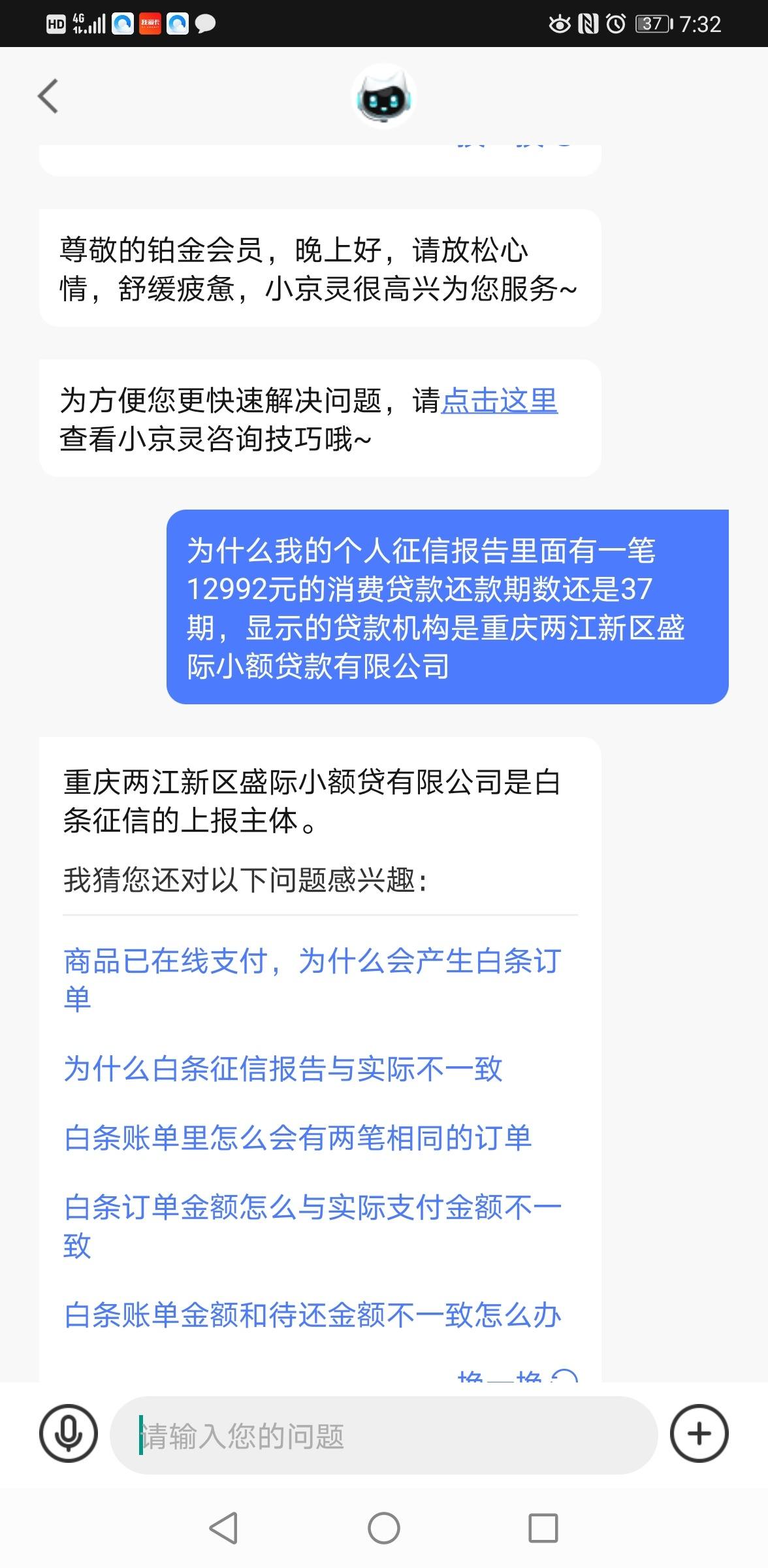Select 白条订单金额怎么与实际支付金额不一致
Image resolution: width=768 pixels, height=1568 pixels.
(312, 1226)
